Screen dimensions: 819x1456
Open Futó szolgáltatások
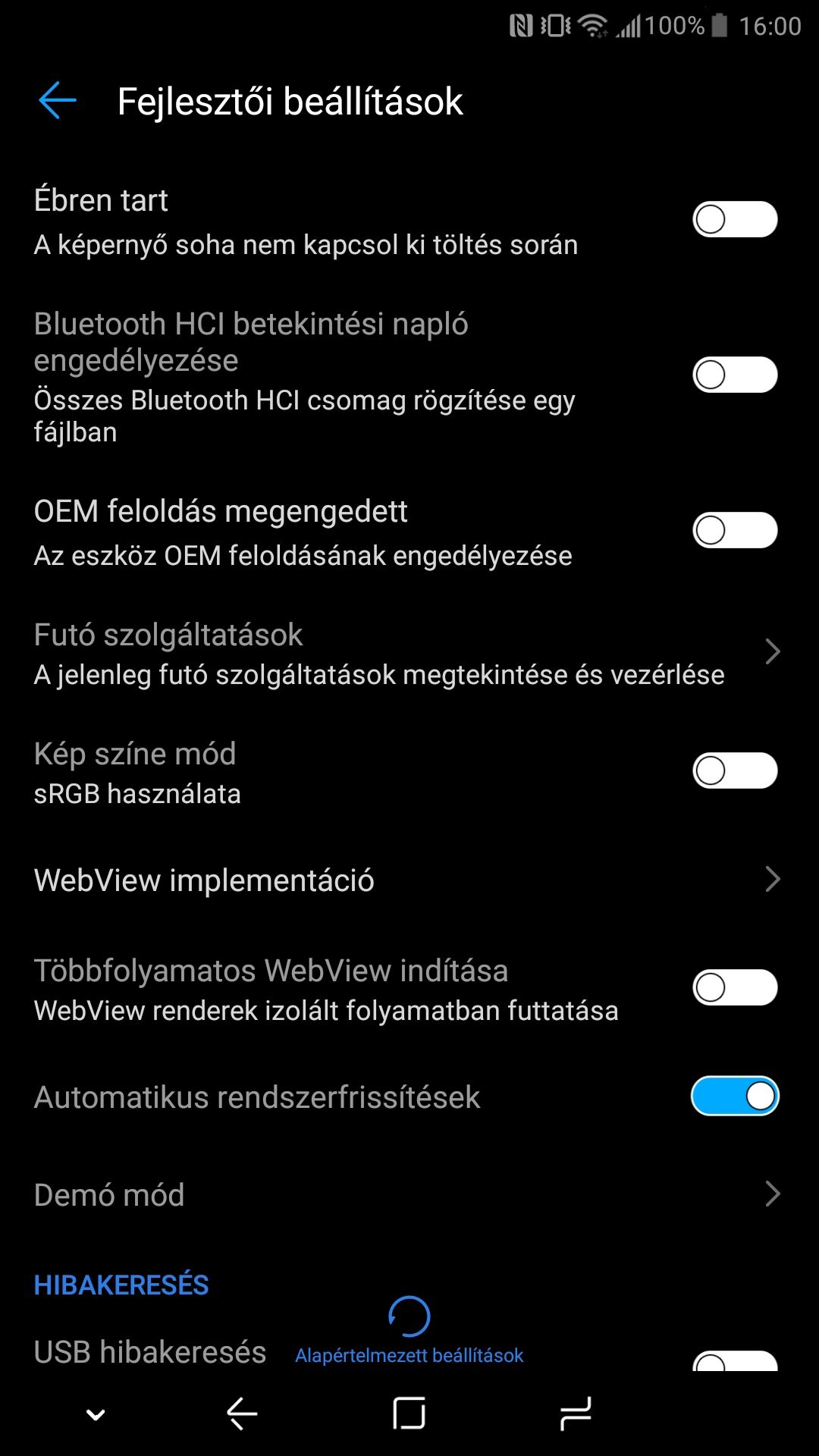click(x=409, y=653)
